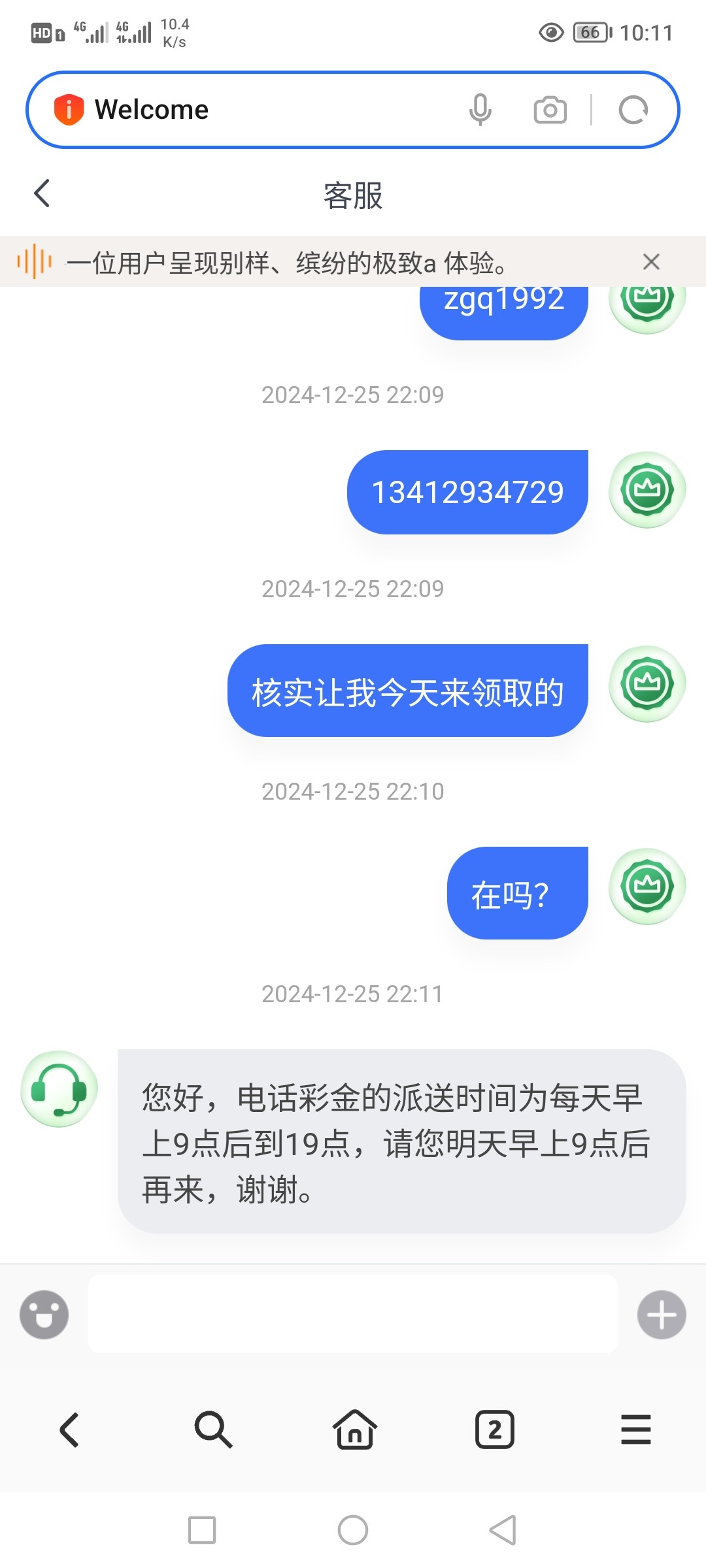Go to the home screen with the system circle button
706x1568 pixels.
[x=353, y=1530]
